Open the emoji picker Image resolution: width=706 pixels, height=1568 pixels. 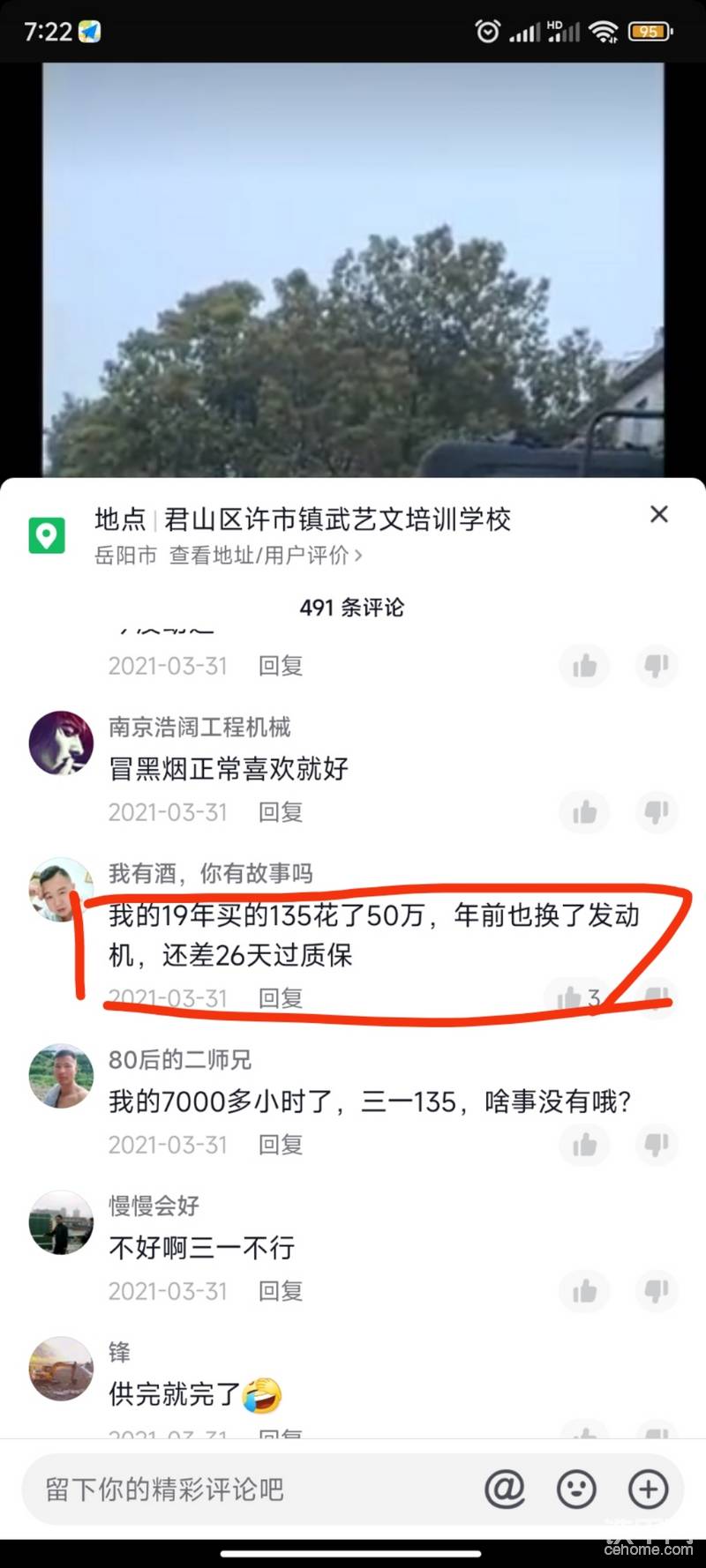point(576,1490)
